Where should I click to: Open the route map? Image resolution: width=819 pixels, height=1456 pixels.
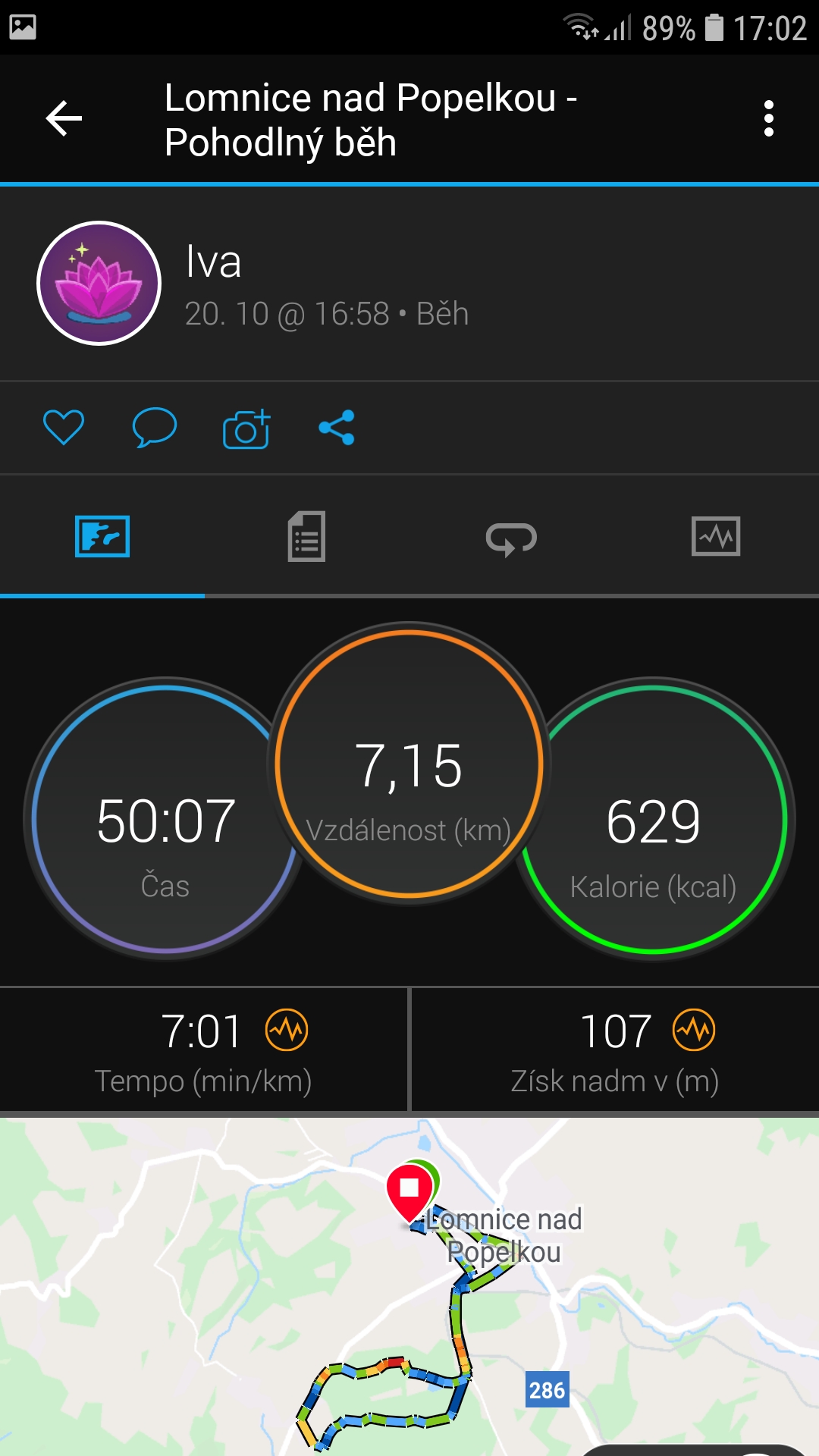pyautogui.click(x=409, y=1287)
